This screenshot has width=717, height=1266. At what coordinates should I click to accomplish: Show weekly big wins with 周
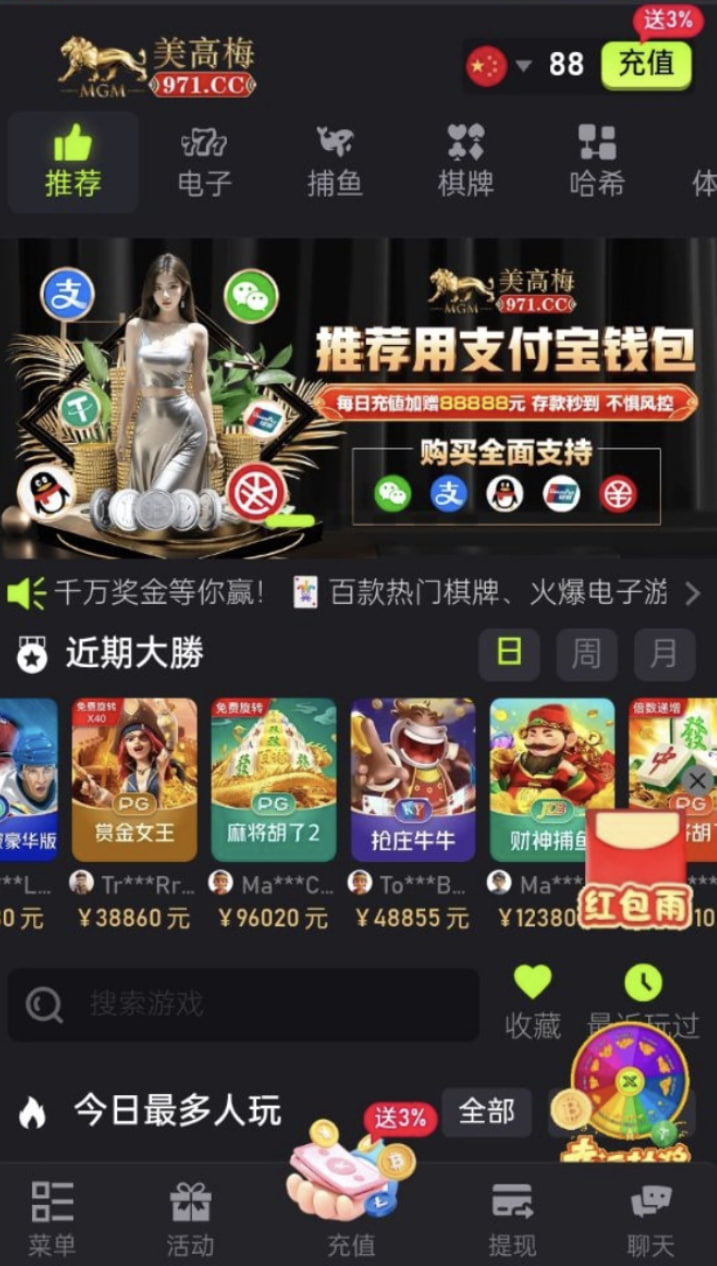586,655
